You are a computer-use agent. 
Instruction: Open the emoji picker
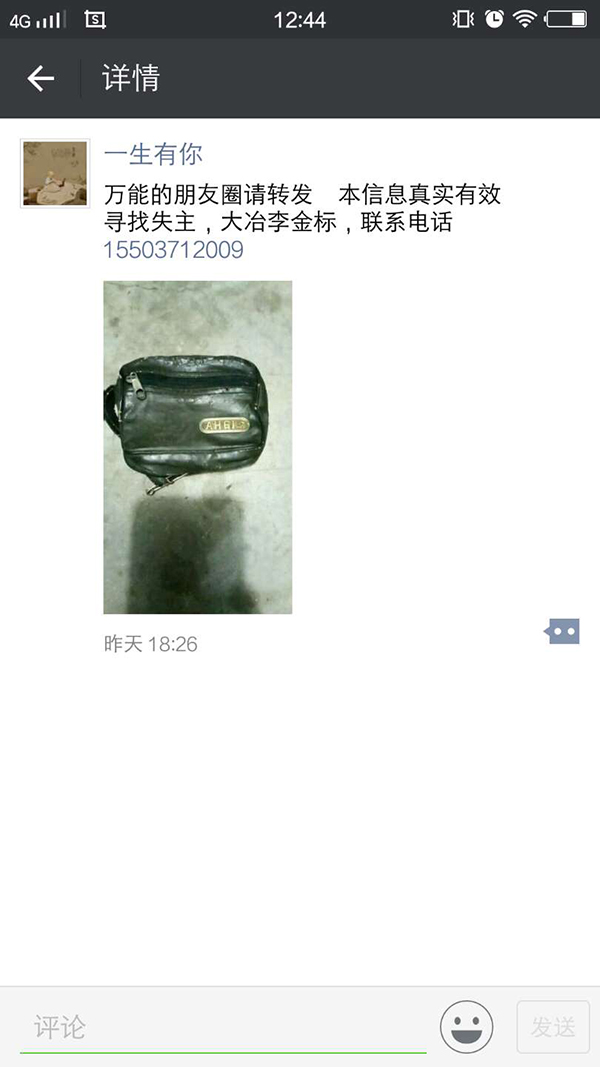(x=467, y=1027)
